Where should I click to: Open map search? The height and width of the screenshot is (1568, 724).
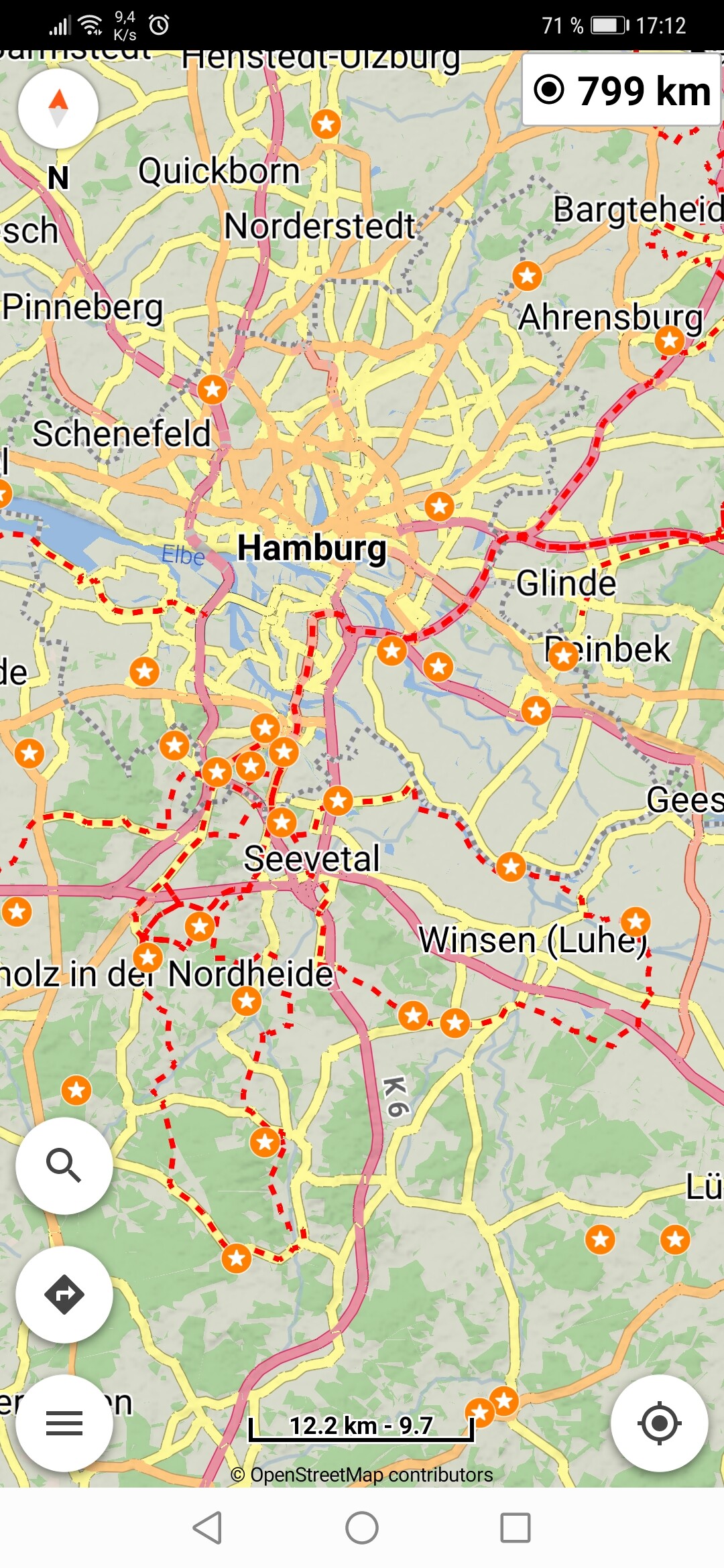click(x=64, y=1165)
